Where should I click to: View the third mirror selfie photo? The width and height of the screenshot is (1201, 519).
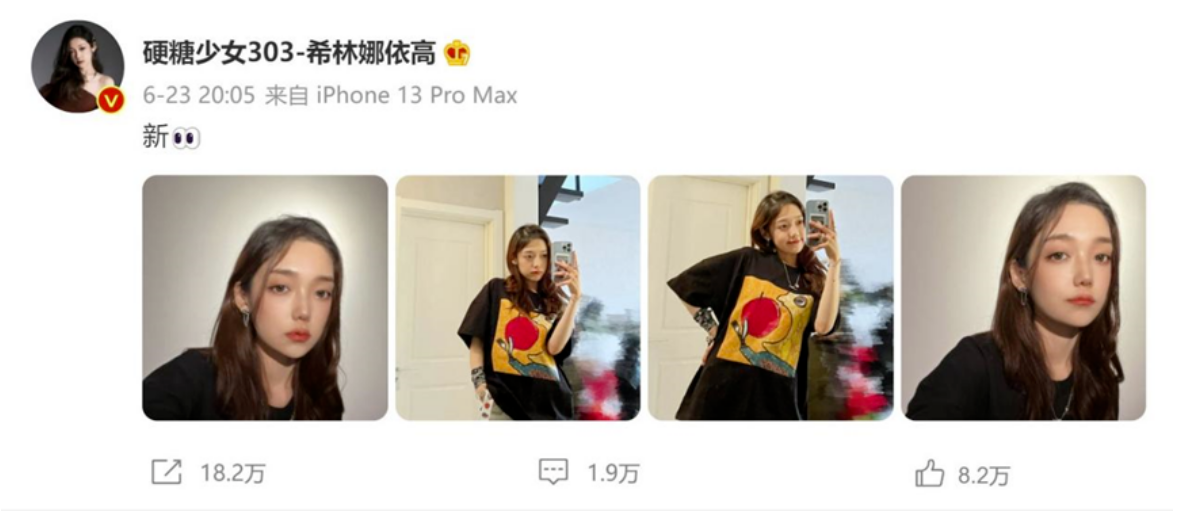[770, 298]
